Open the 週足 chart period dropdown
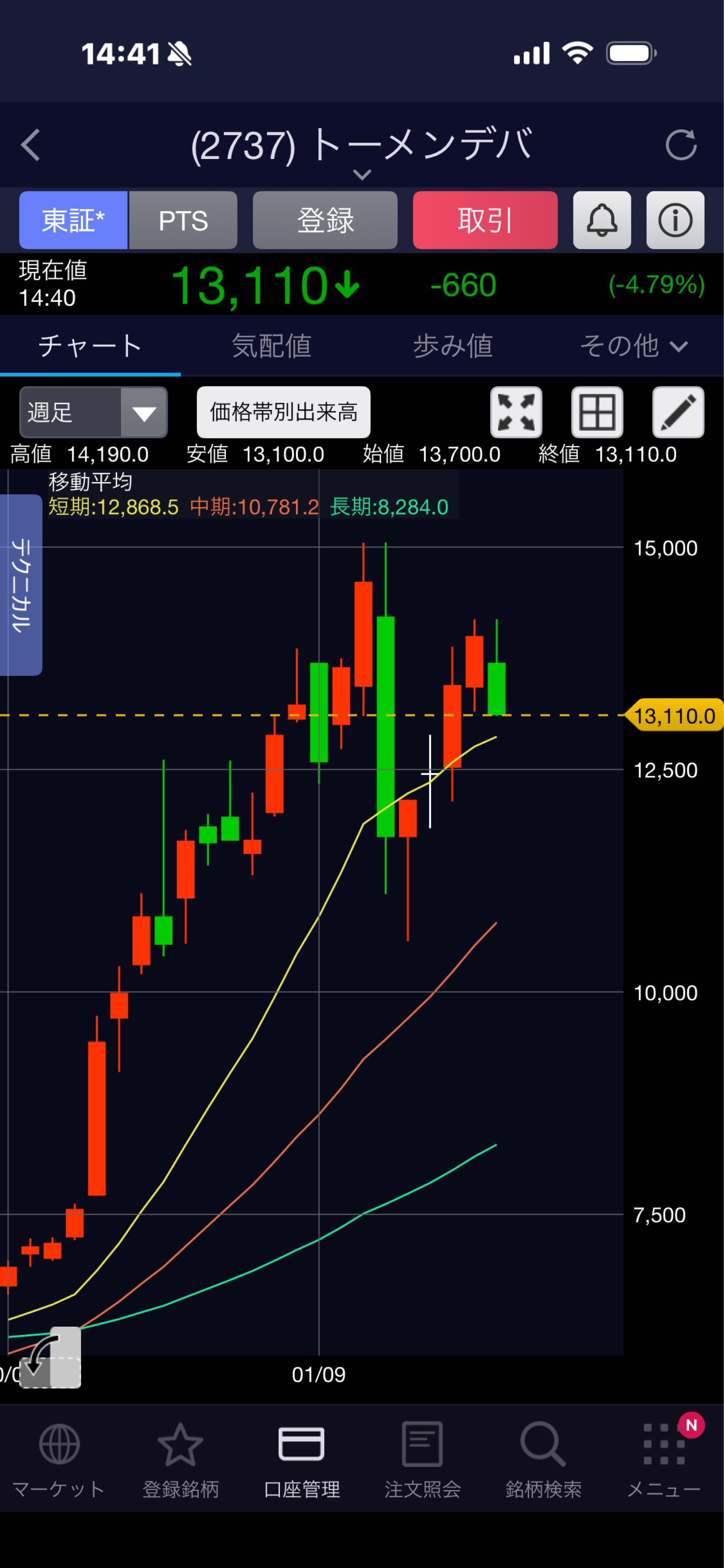The width and height of the screenshot is (724, 1568). 93,412
